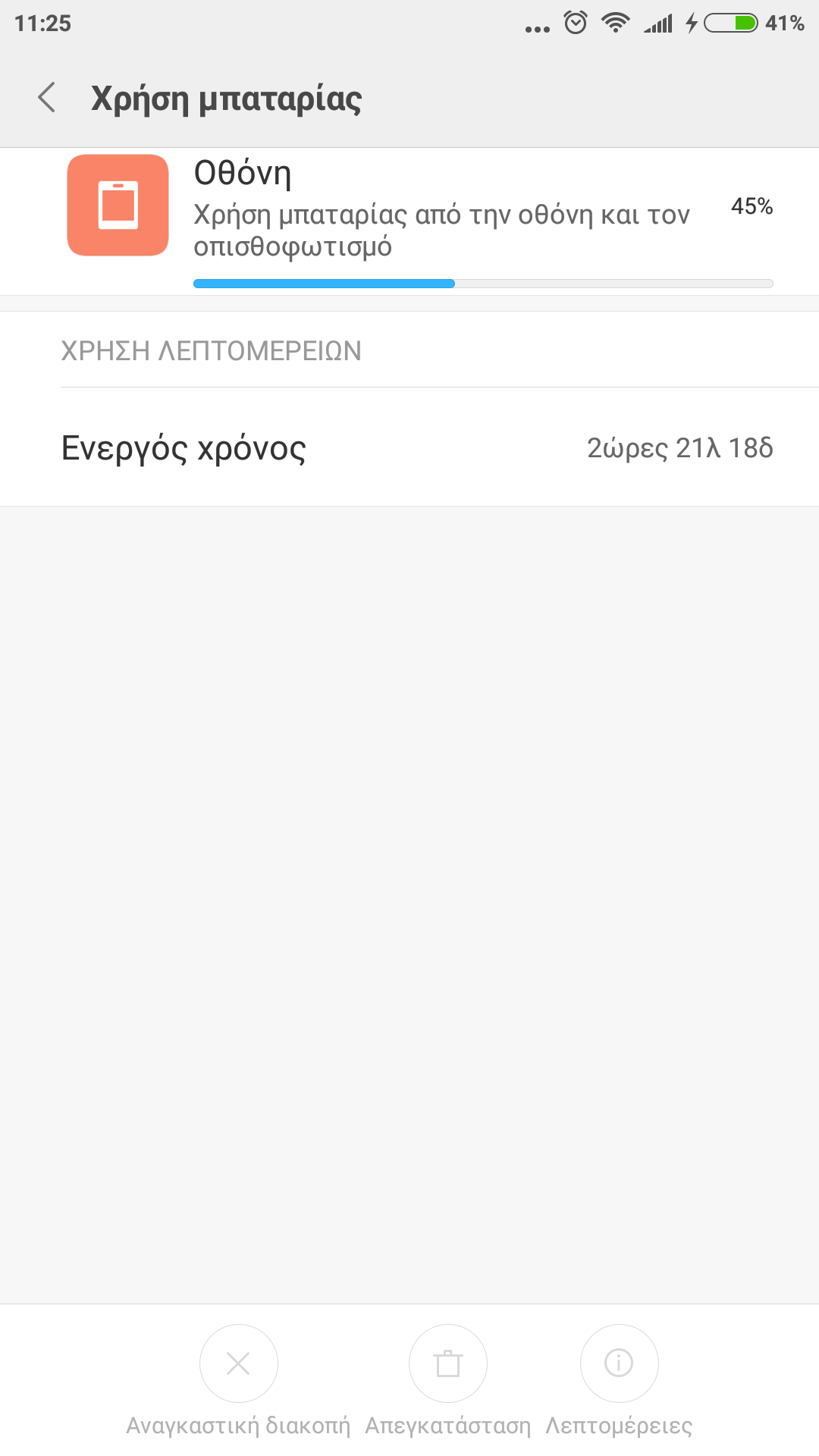This screenshot has width=819, height=1456.
Task: Tap the Απεγκατάσταση trash button
Action: coord(447,1363)
